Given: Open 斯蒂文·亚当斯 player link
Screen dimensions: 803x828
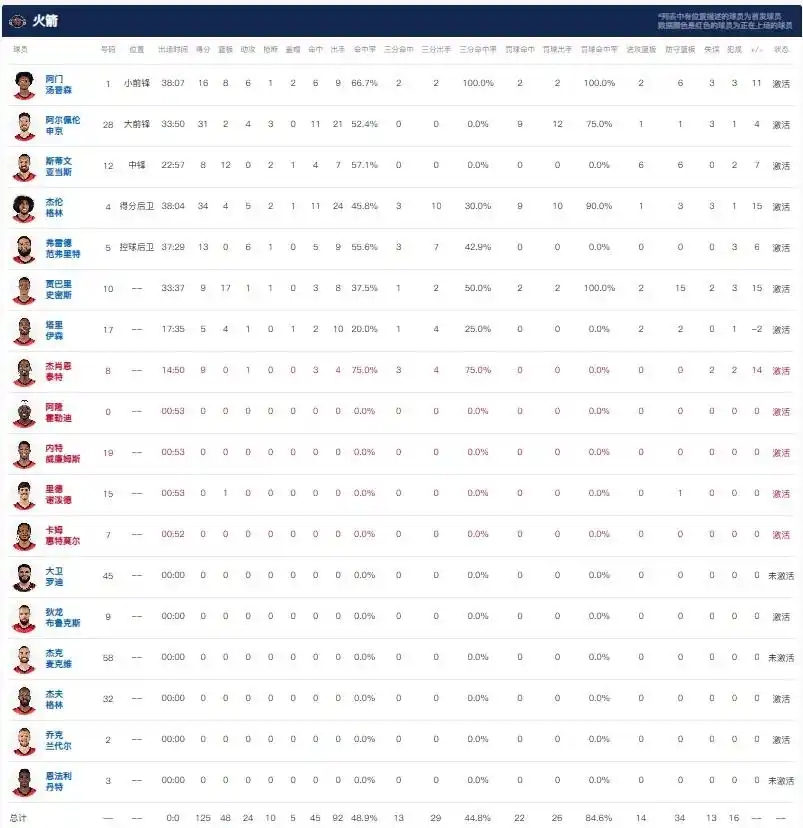Looking at the screenshot, I should click(x=58, y=166).
